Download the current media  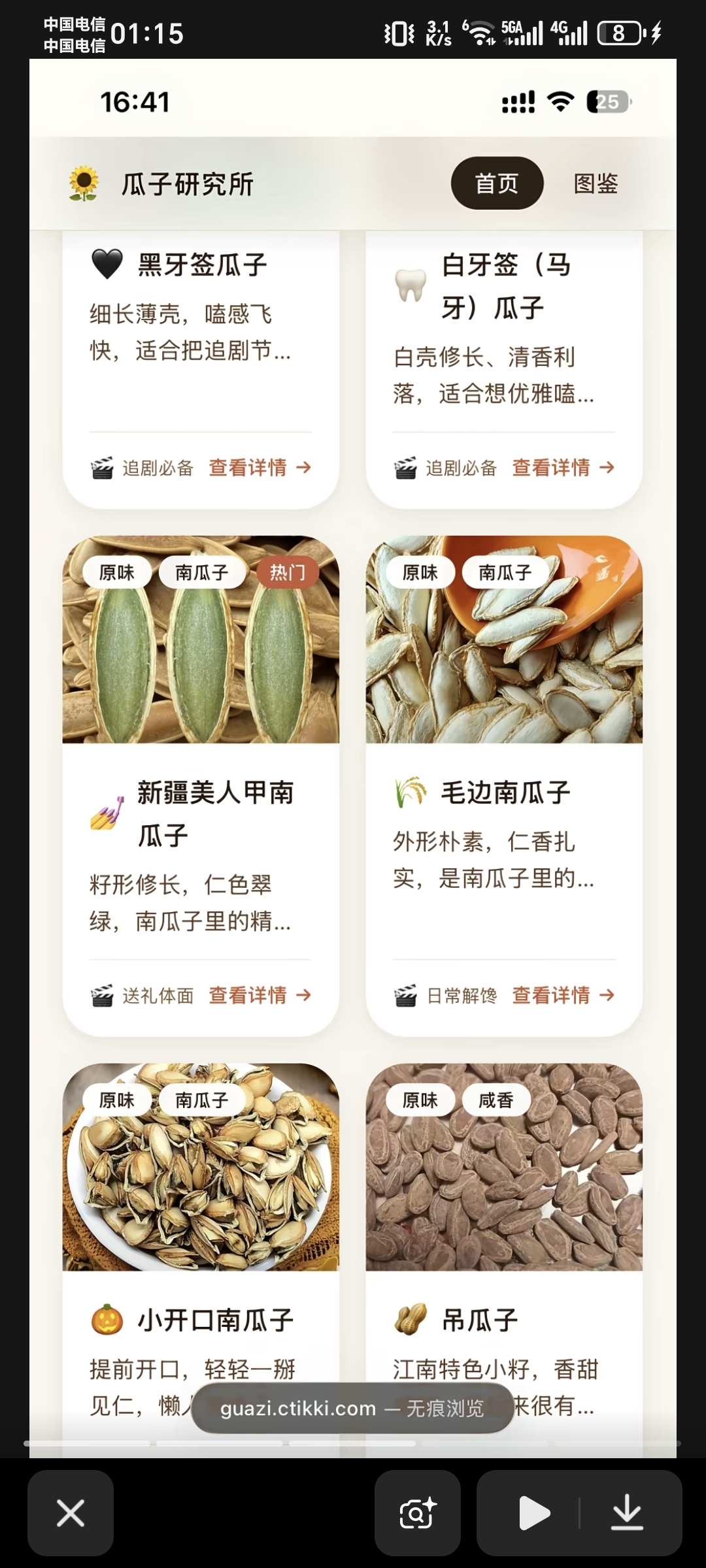pos(628,1513)
